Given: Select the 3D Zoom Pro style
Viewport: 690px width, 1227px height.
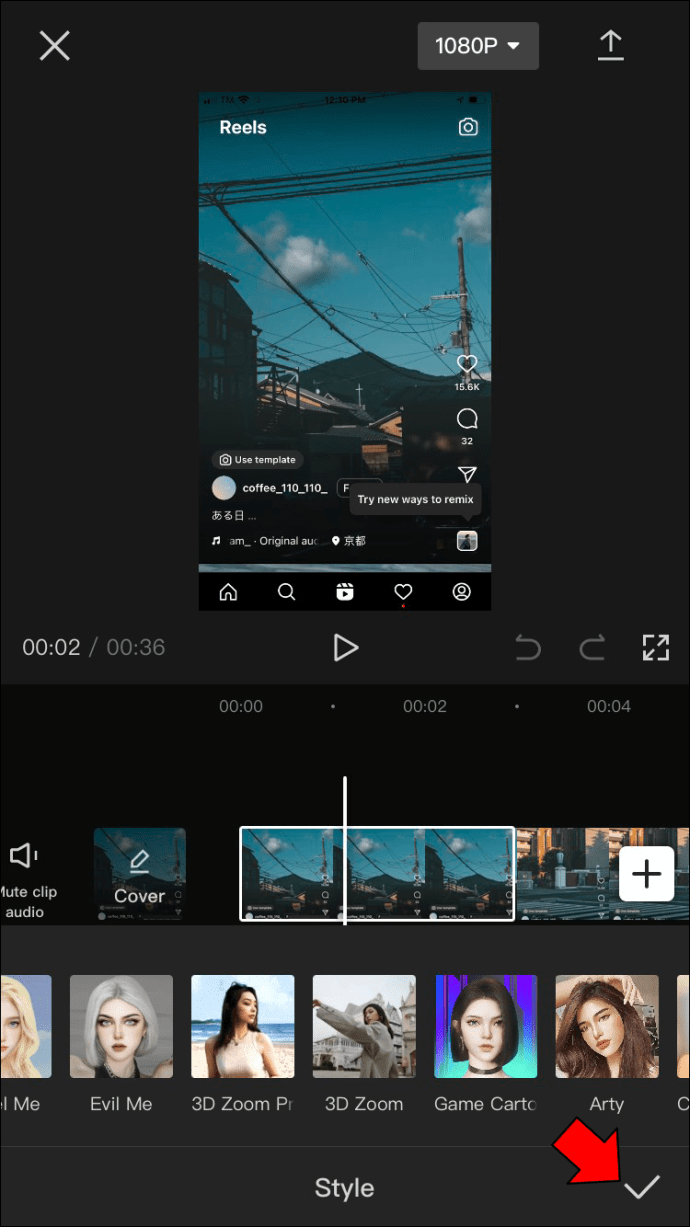Looking at the screenshot, I should pyautogui.click(x=243, y=1044).
